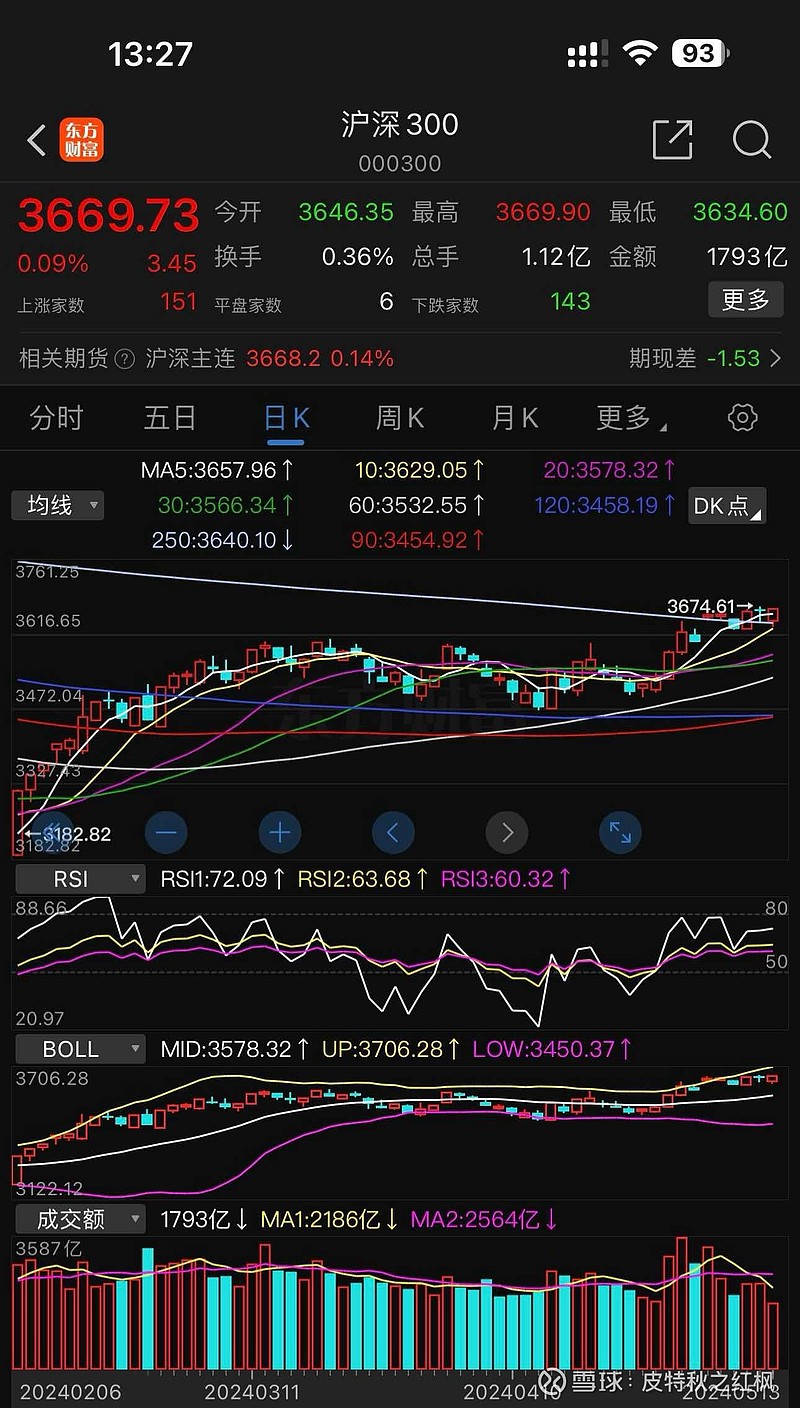Toggle the DK点 indicator

coord(726,506)
